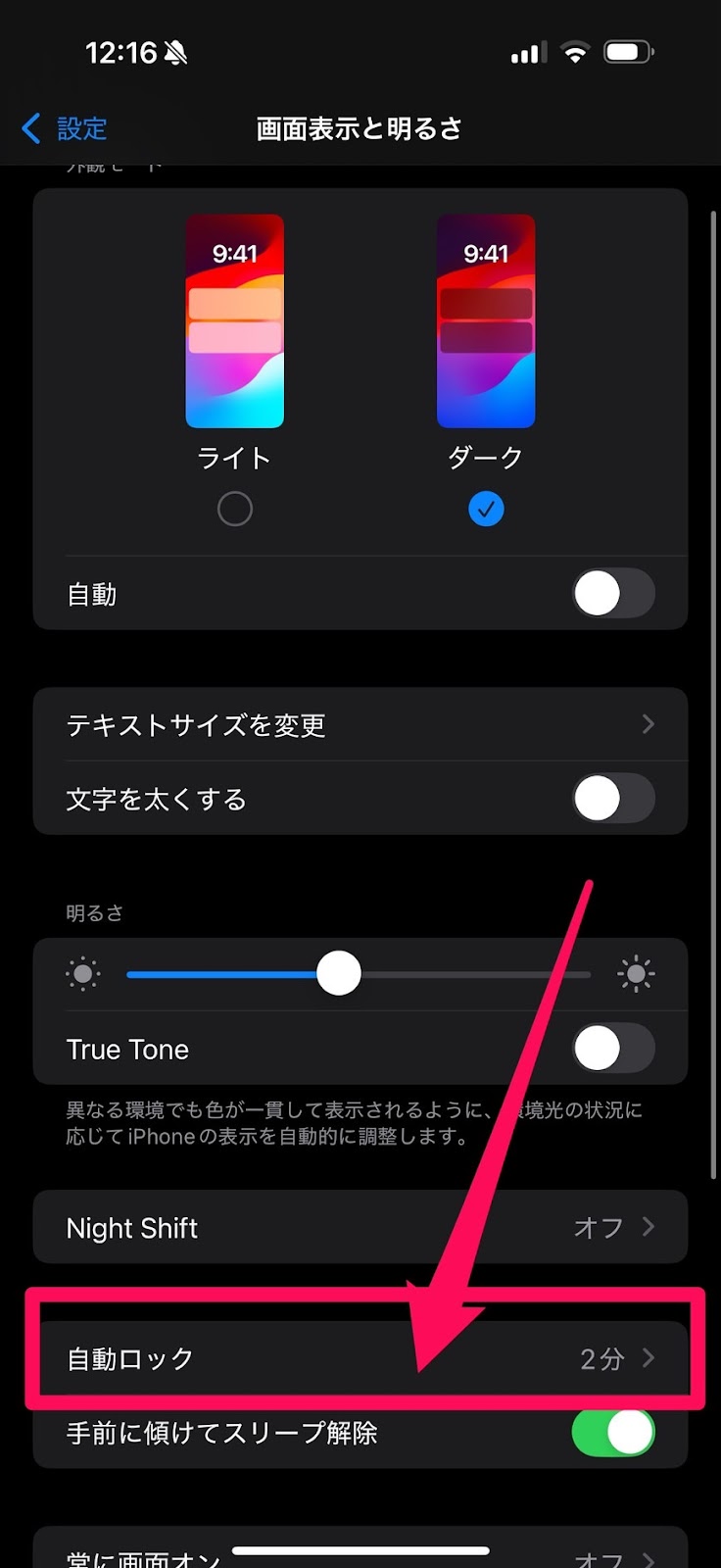Viewport: 721px width, 1568px height.
Task: Go back to 設定
Action: click(65, 128)
